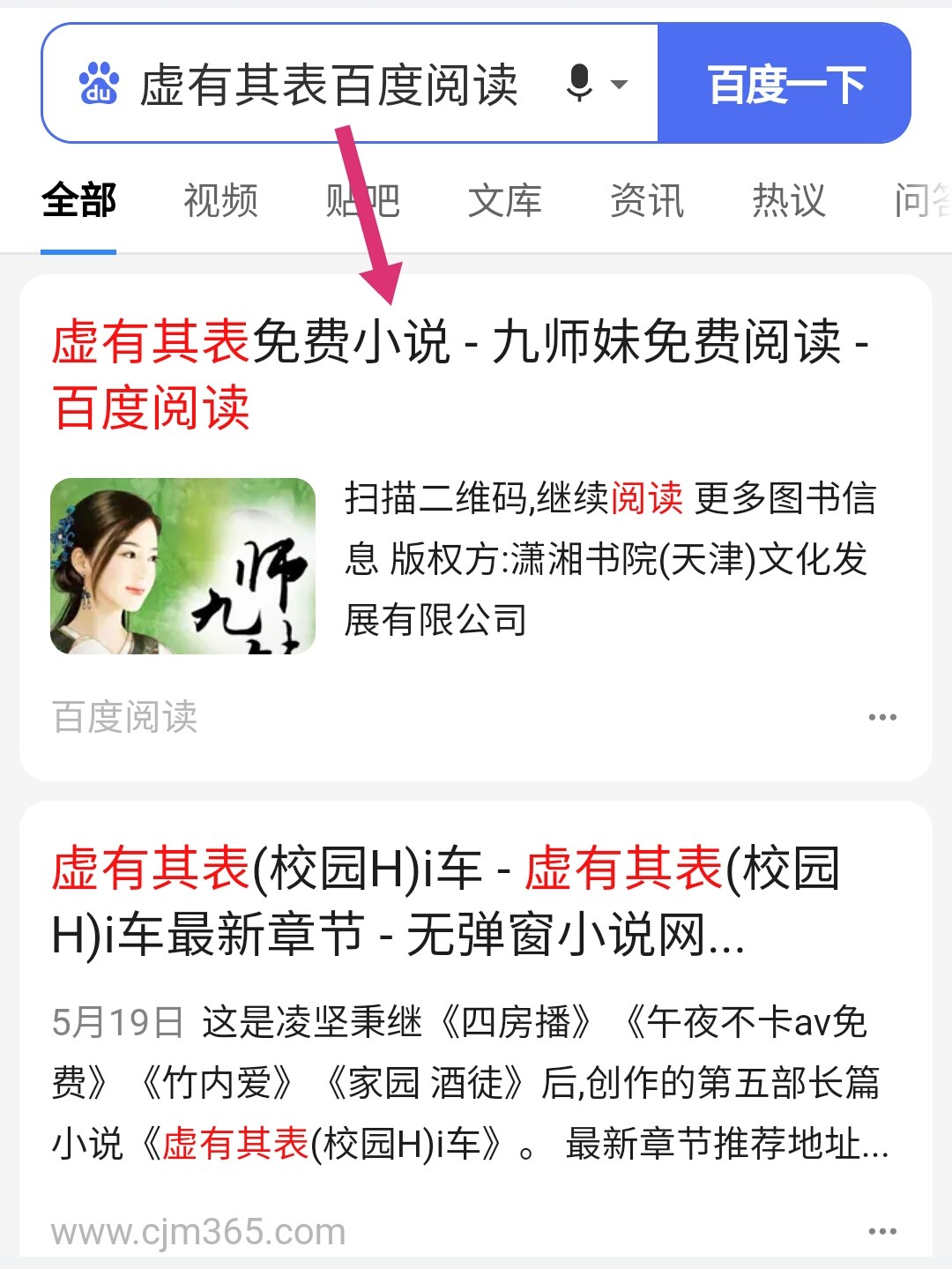Click the Baidu paw logo in search bar
The width and height of the screenshot is (952, 1269).
100,84
